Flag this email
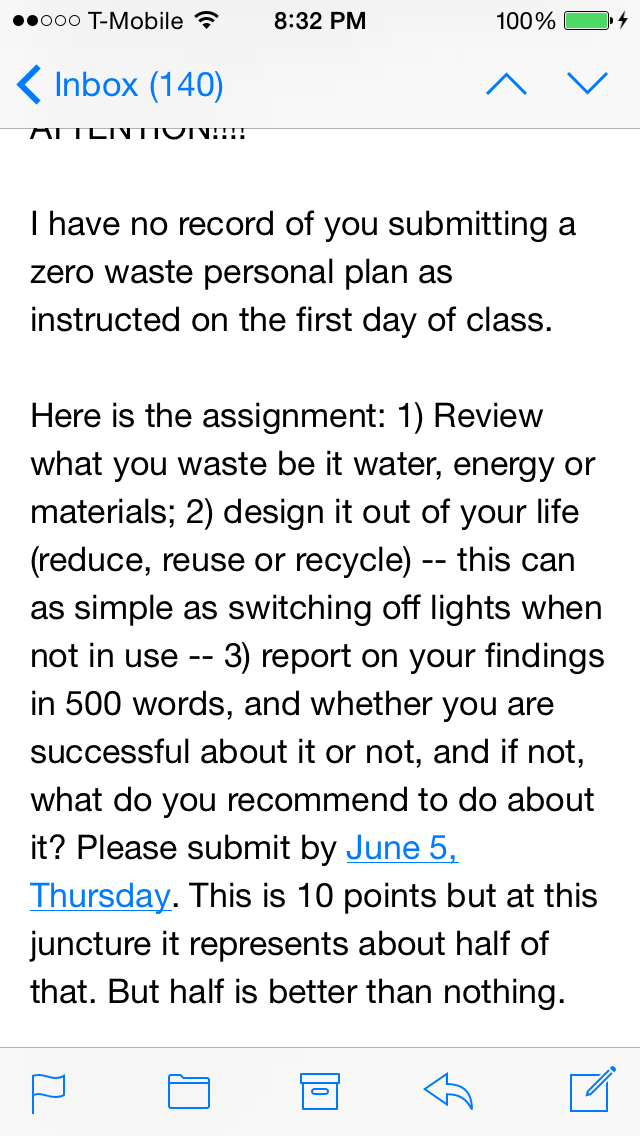 (49, 1092)
